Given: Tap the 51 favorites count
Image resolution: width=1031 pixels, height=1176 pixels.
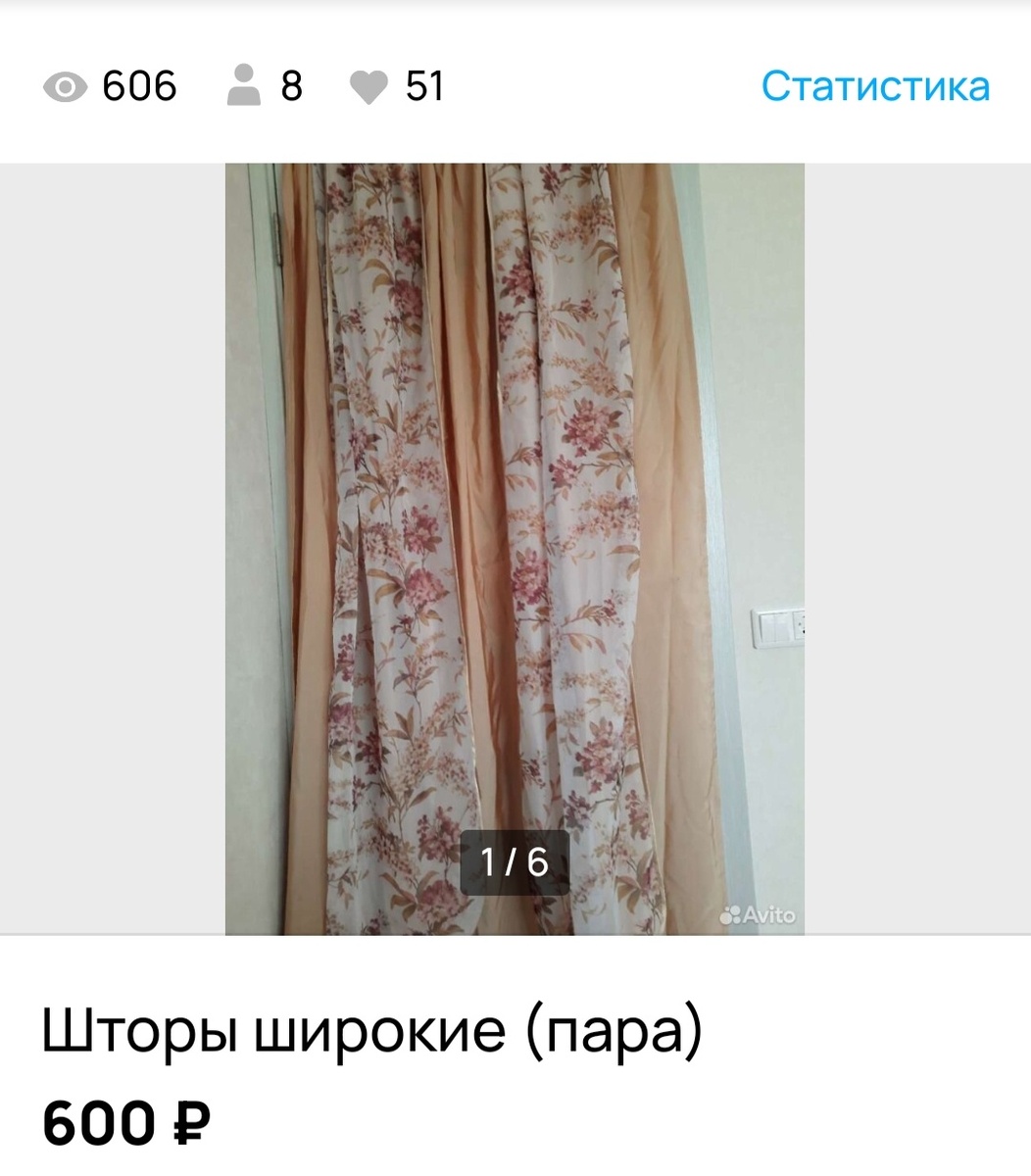Looking at the screenshot, I should coord(426,86).
